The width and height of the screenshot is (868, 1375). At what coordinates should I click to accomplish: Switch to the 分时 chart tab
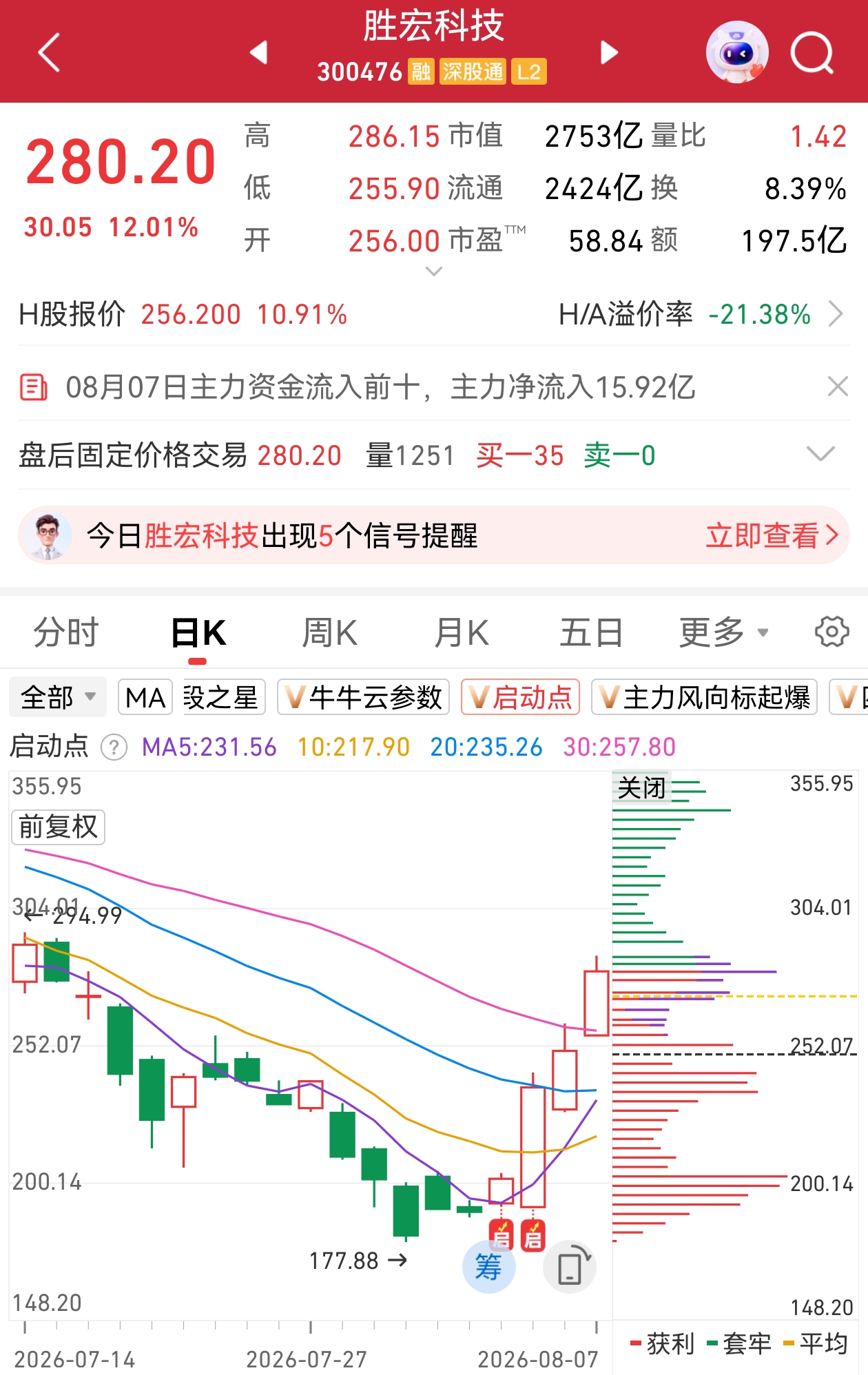click(66, 632)
